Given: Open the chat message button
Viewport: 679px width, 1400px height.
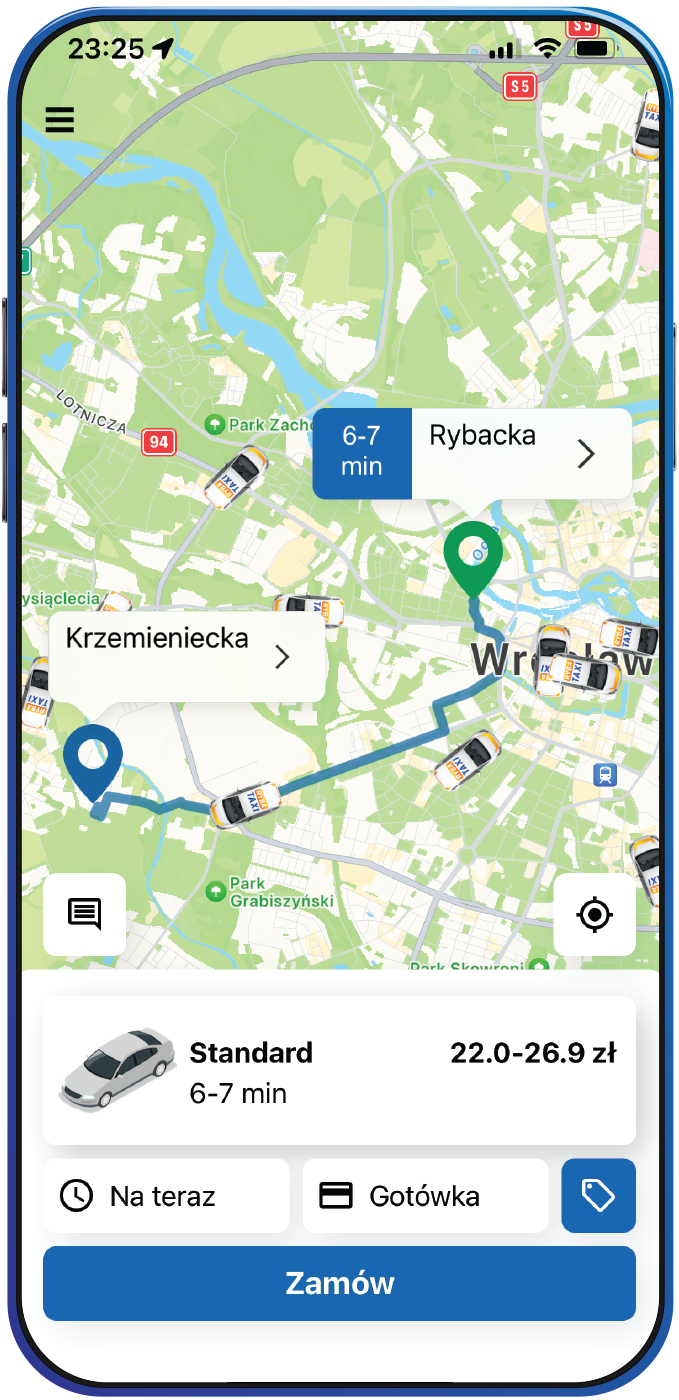Looking at the screenshot, I should tap(85, 914).
